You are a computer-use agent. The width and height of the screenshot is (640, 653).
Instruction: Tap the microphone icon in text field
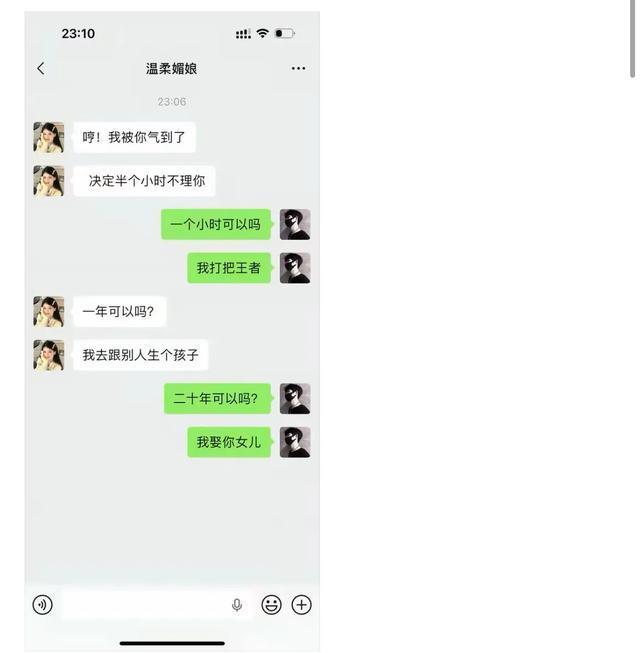pyautogui.click(x=237, y=604)
